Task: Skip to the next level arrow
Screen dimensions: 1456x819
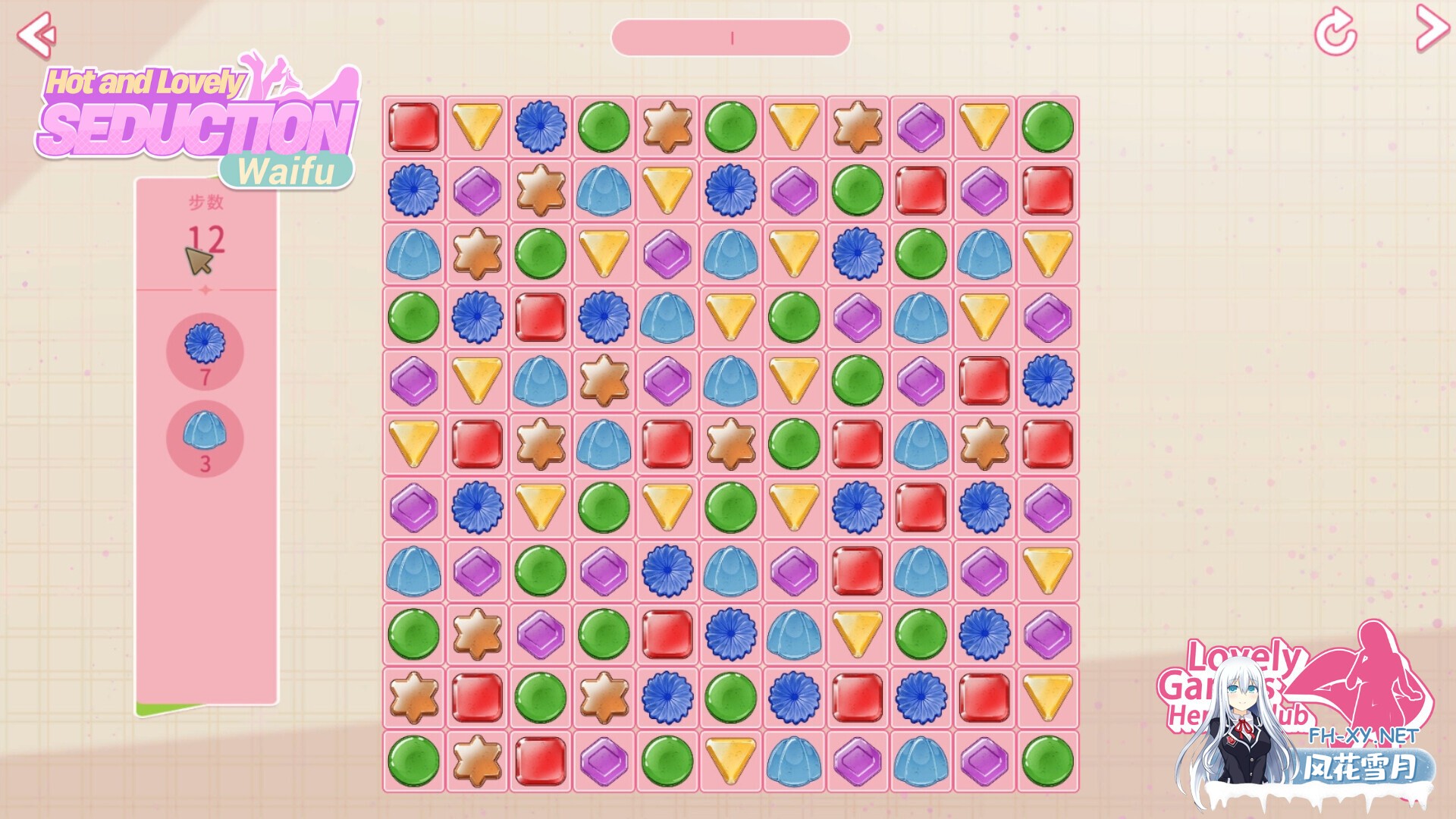Action: (1432, 29)
